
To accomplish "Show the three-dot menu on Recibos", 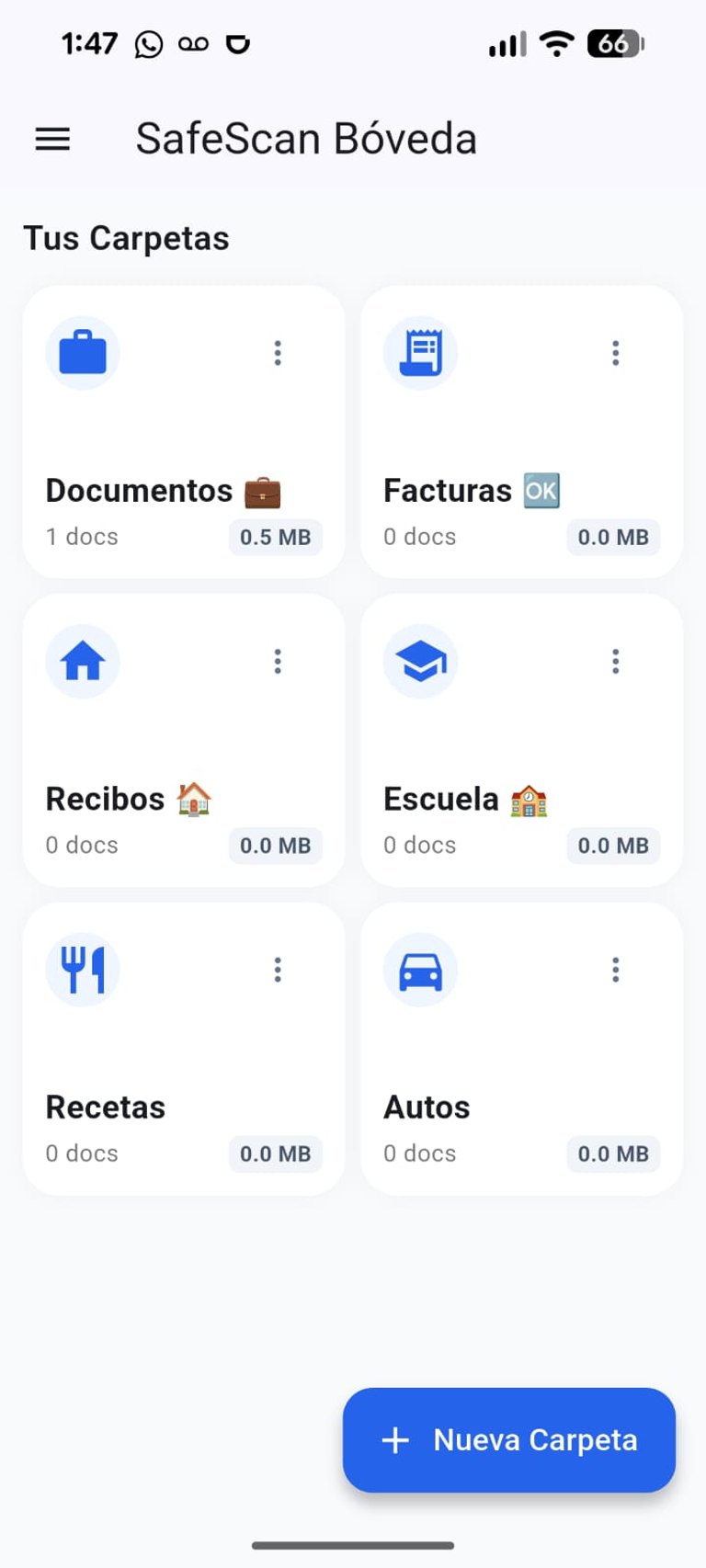I will (278, 662).
